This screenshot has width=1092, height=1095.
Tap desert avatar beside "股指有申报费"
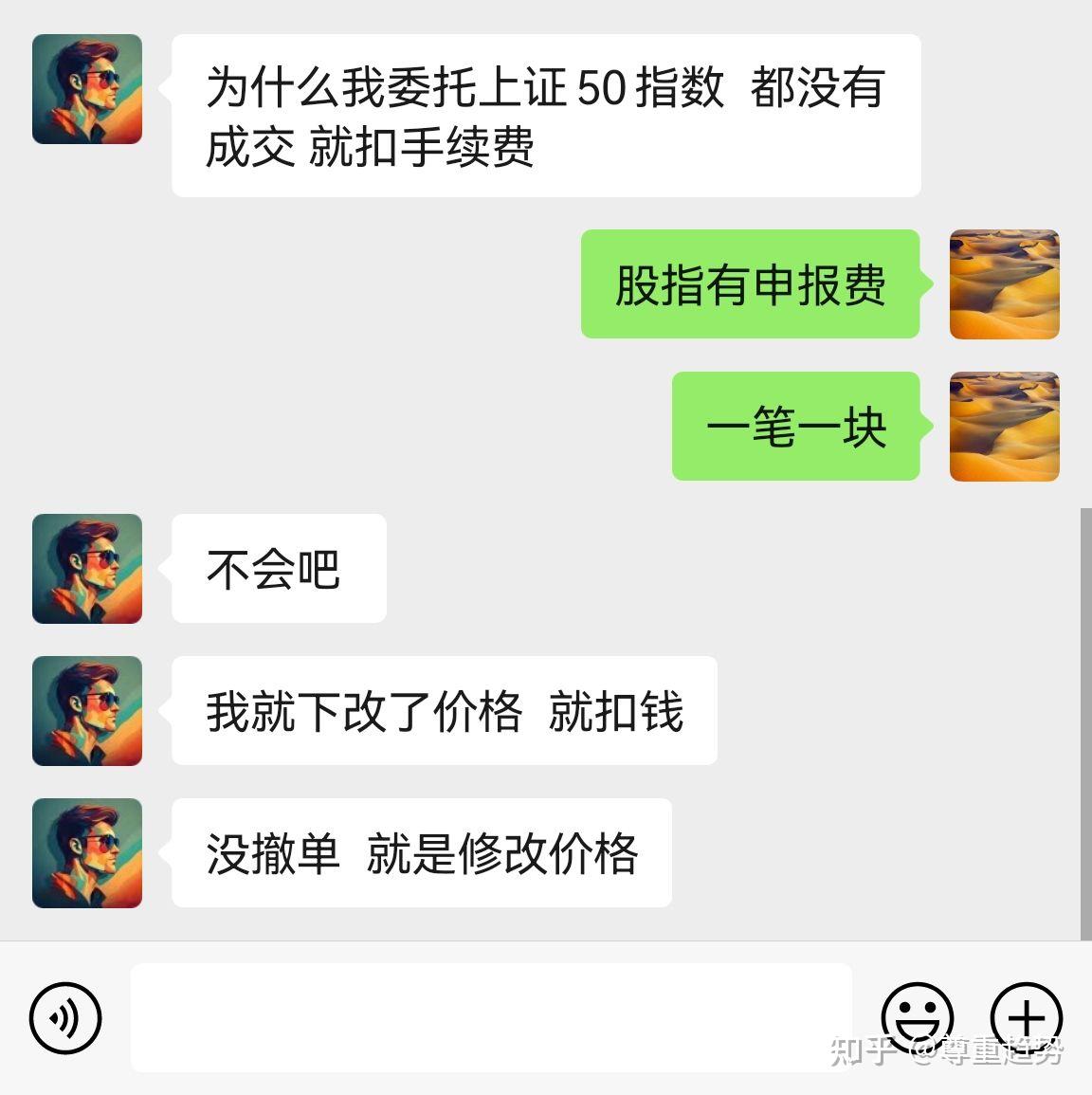tap(1004, 284)
